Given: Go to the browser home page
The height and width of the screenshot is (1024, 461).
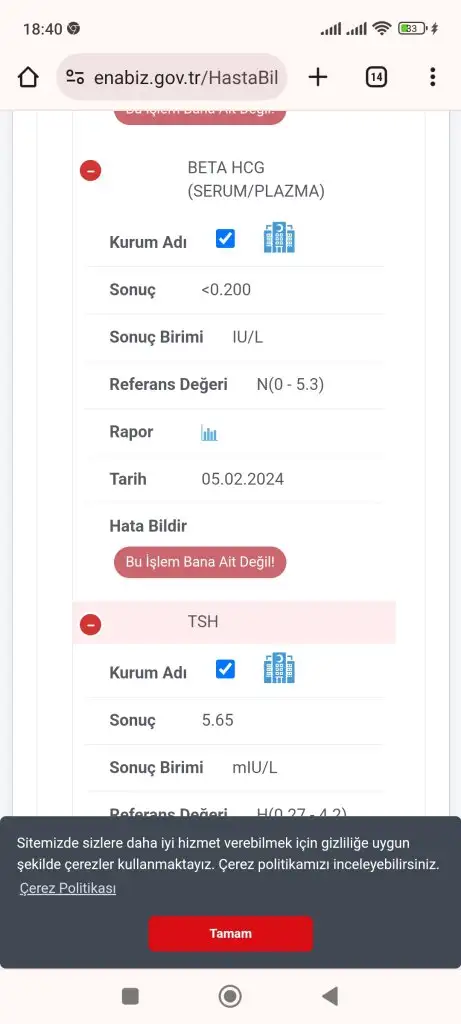Looking at the screenshot, I should pos(27,78).
